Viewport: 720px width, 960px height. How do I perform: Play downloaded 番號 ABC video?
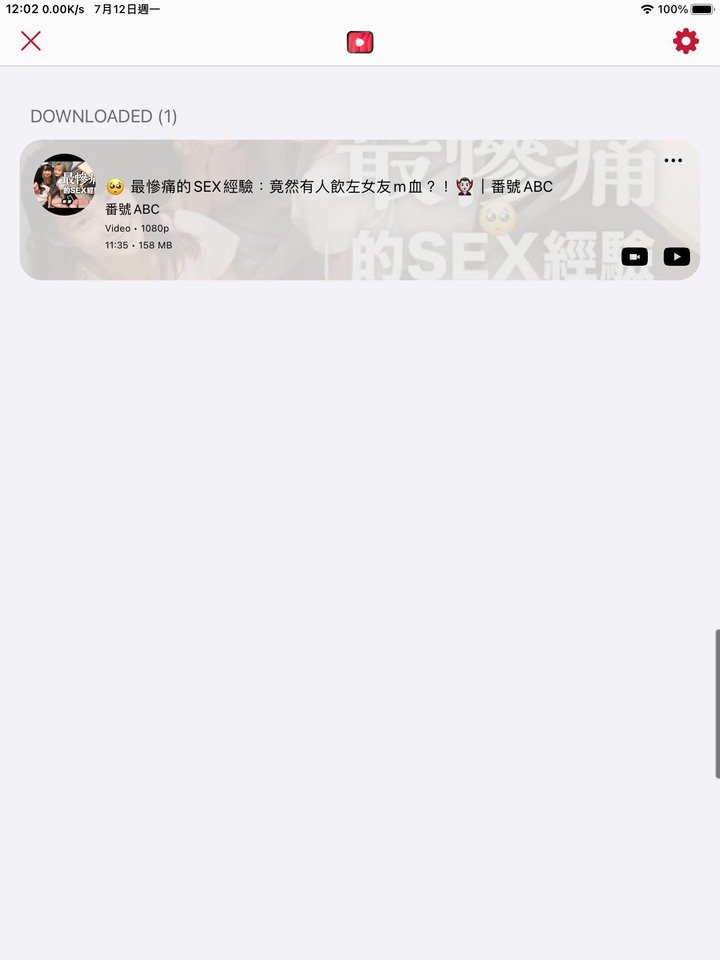click(x=677, y=257)
